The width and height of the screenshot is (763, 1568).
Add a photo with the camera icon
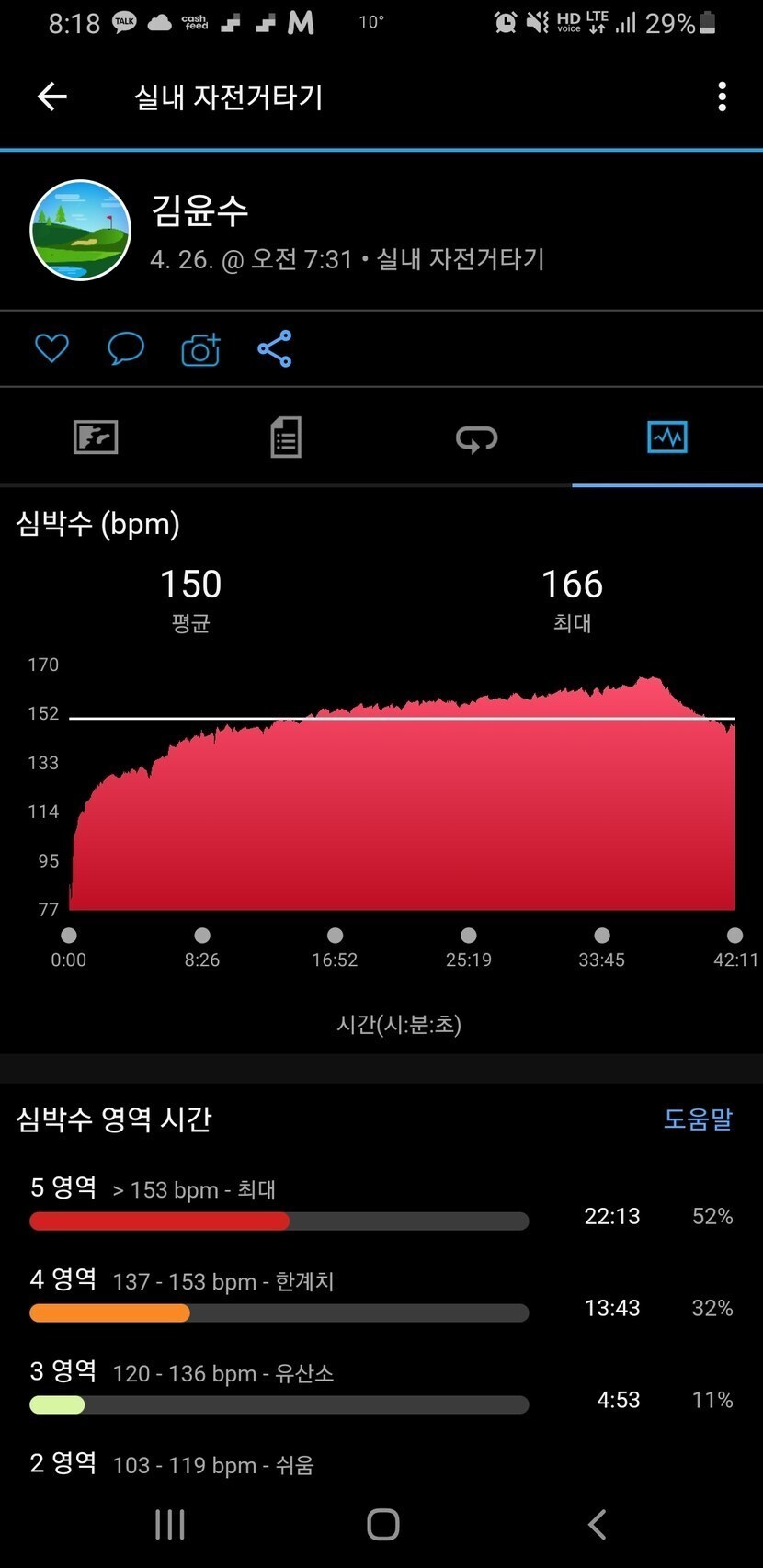pos(200,349)
